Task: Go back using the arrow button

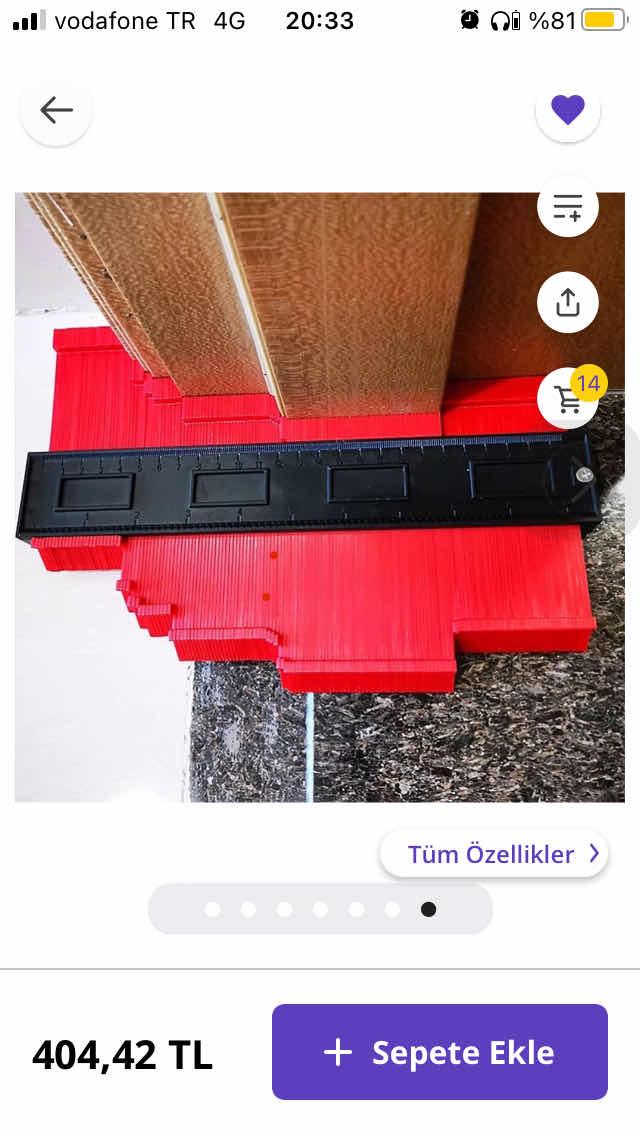Action: pyautogui.click(x=56, y=110)
